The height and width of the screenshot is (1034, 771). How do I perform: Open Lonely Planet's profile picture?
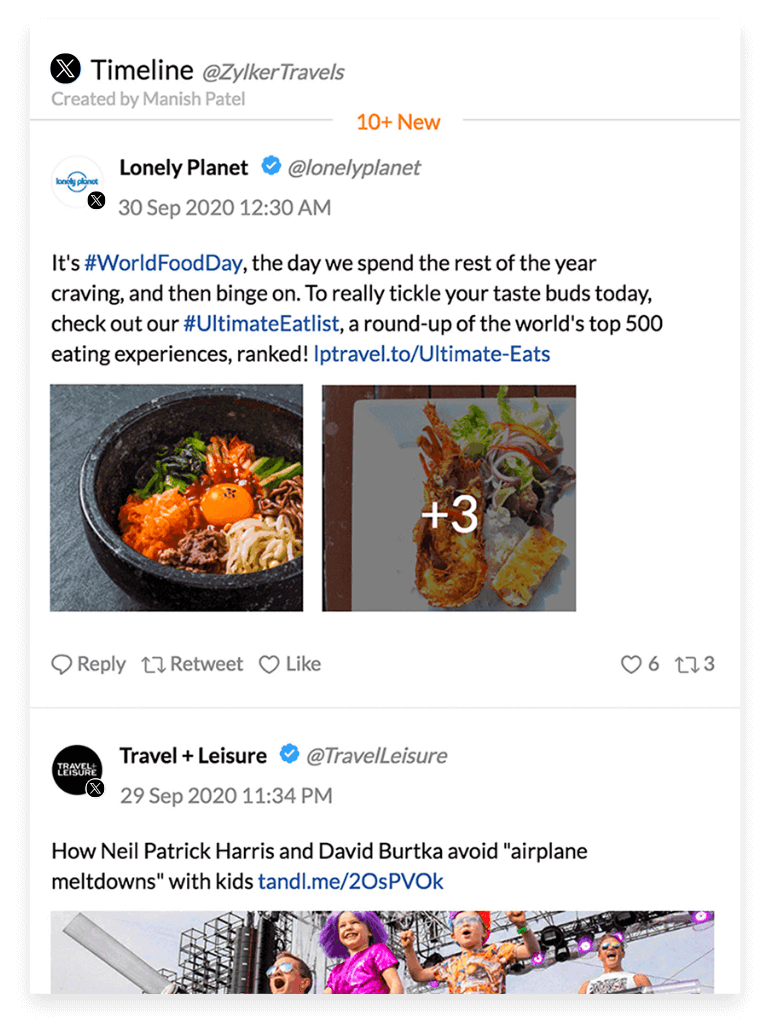coord(77,182)
